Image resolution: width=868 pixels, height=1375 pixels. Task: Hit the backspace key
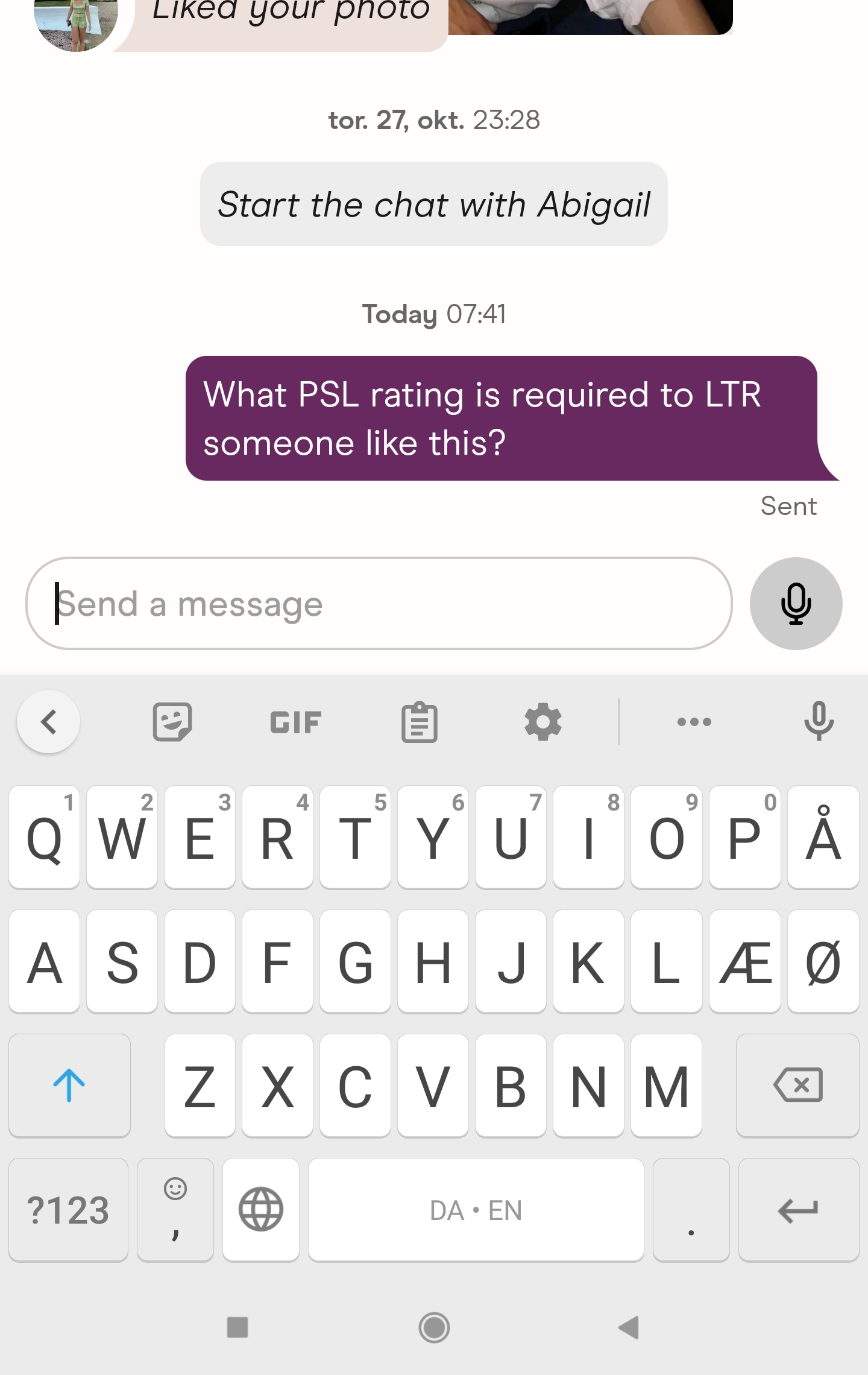797,1086
